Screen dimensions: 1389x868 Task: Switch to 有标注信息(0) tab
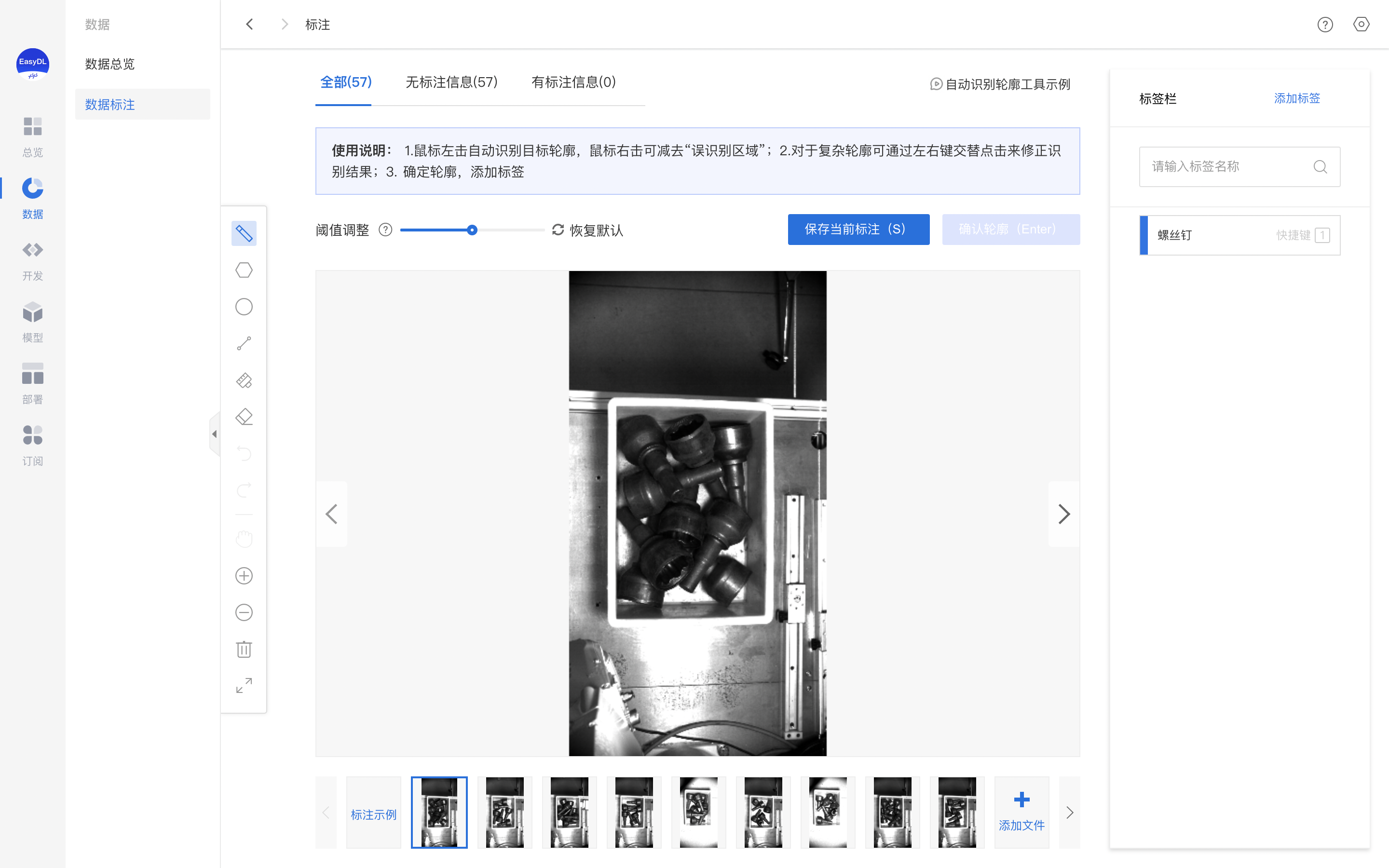573,82
